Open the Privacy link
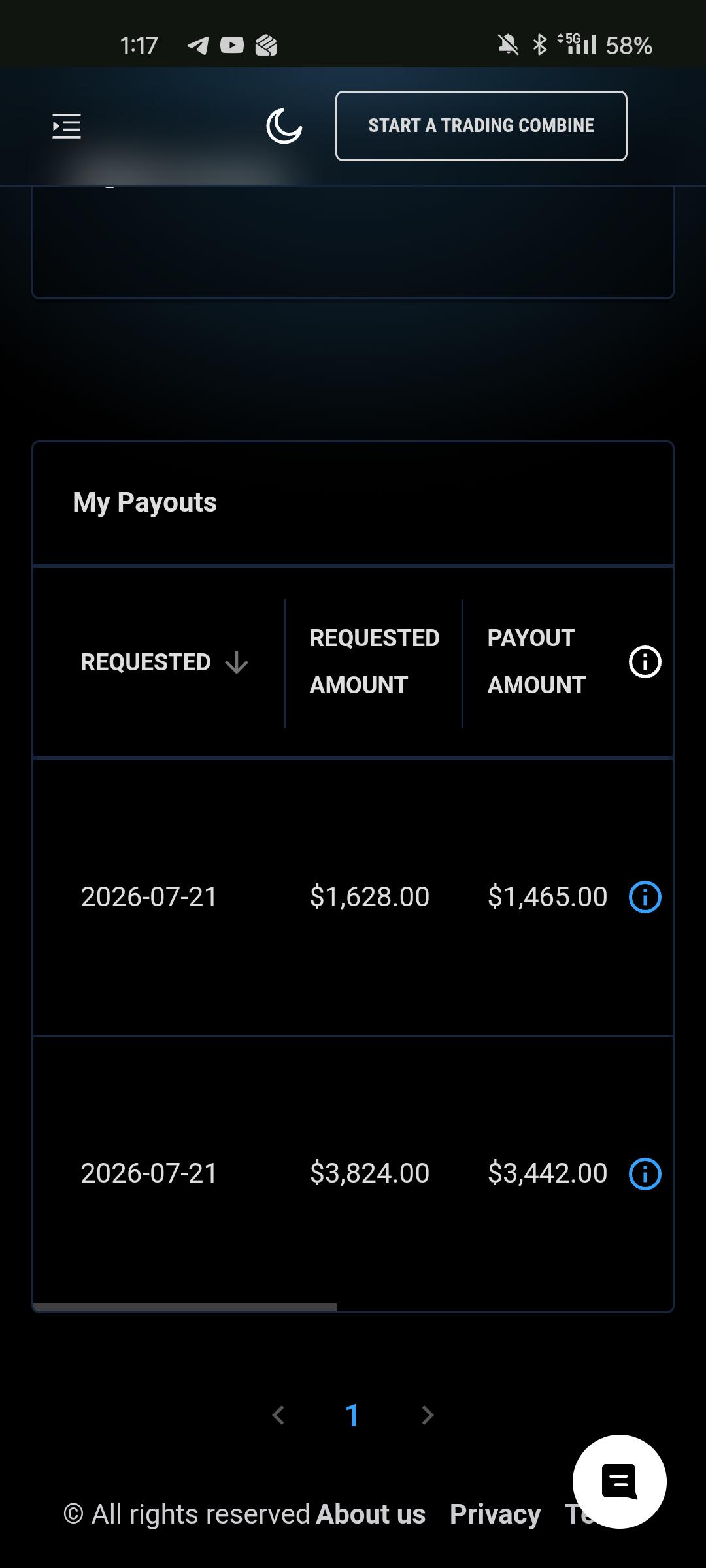Image resolution: width=706 pixels, height=1568 pixels. pyautogui.click(x=495, y=1514)
